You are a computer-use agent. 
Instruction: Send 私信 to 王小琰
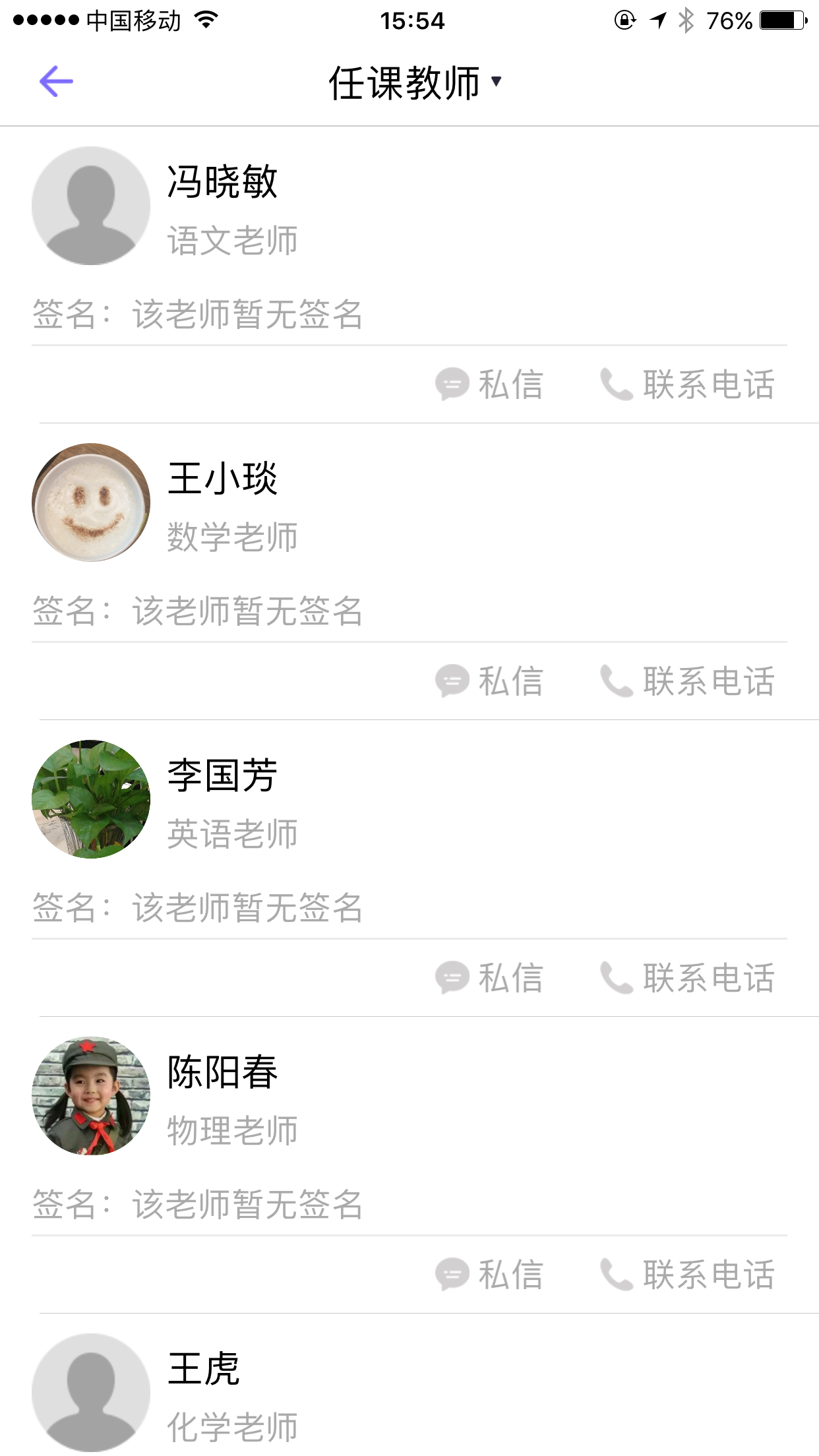pyautogui.click(x=489, y=681)
